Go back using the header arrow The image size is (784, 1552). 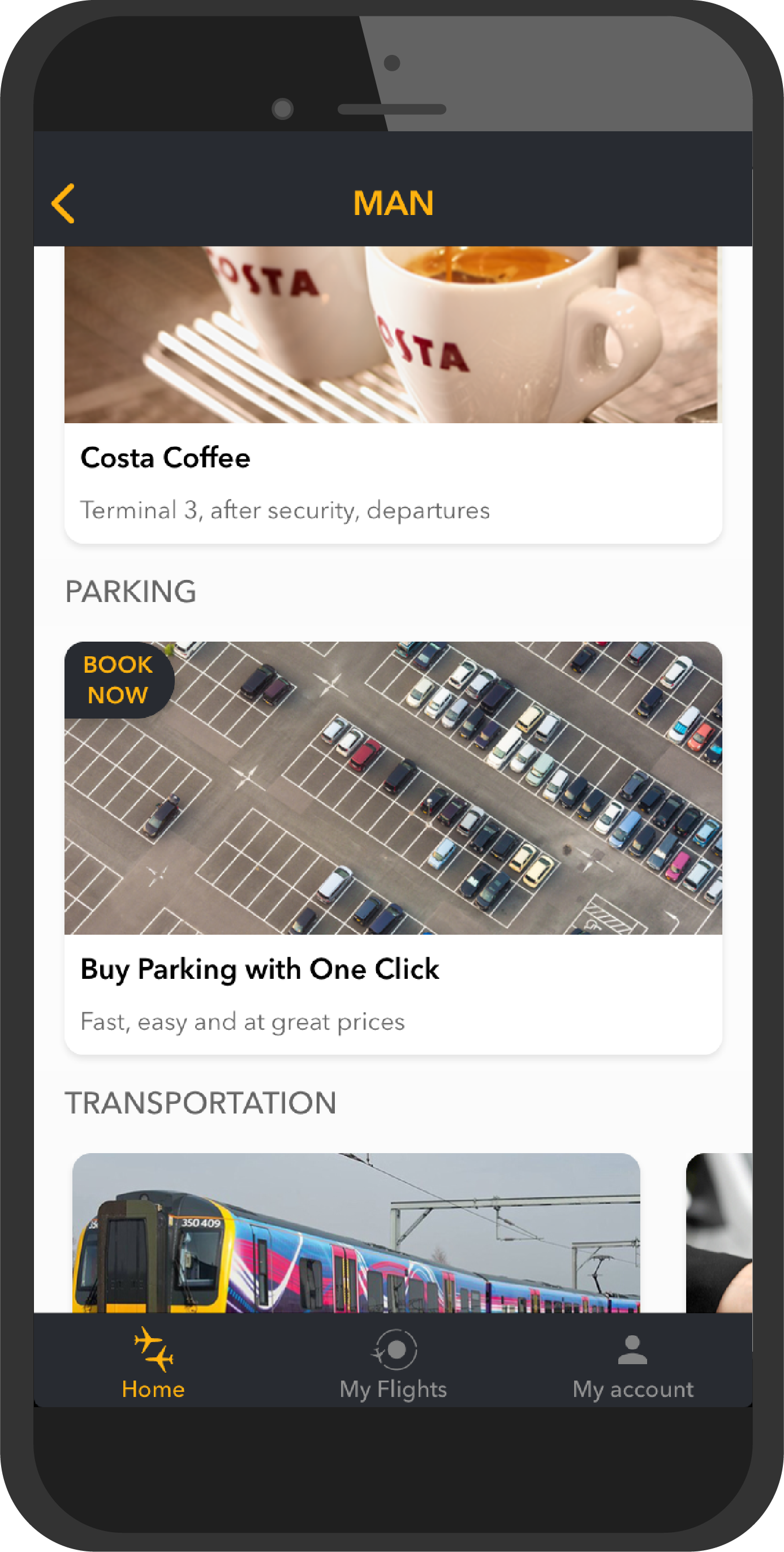[x=63, y=204]
